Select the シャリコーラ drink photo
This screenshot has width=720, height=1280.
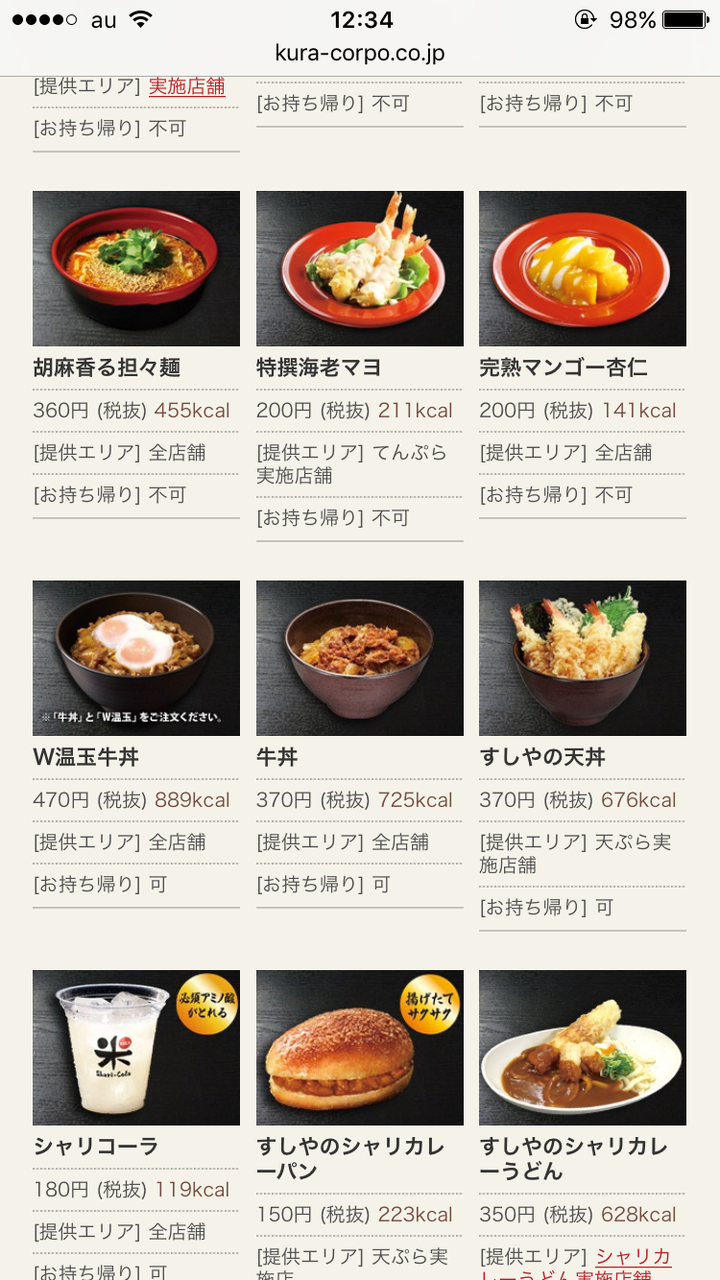(x=135, y=1047)
